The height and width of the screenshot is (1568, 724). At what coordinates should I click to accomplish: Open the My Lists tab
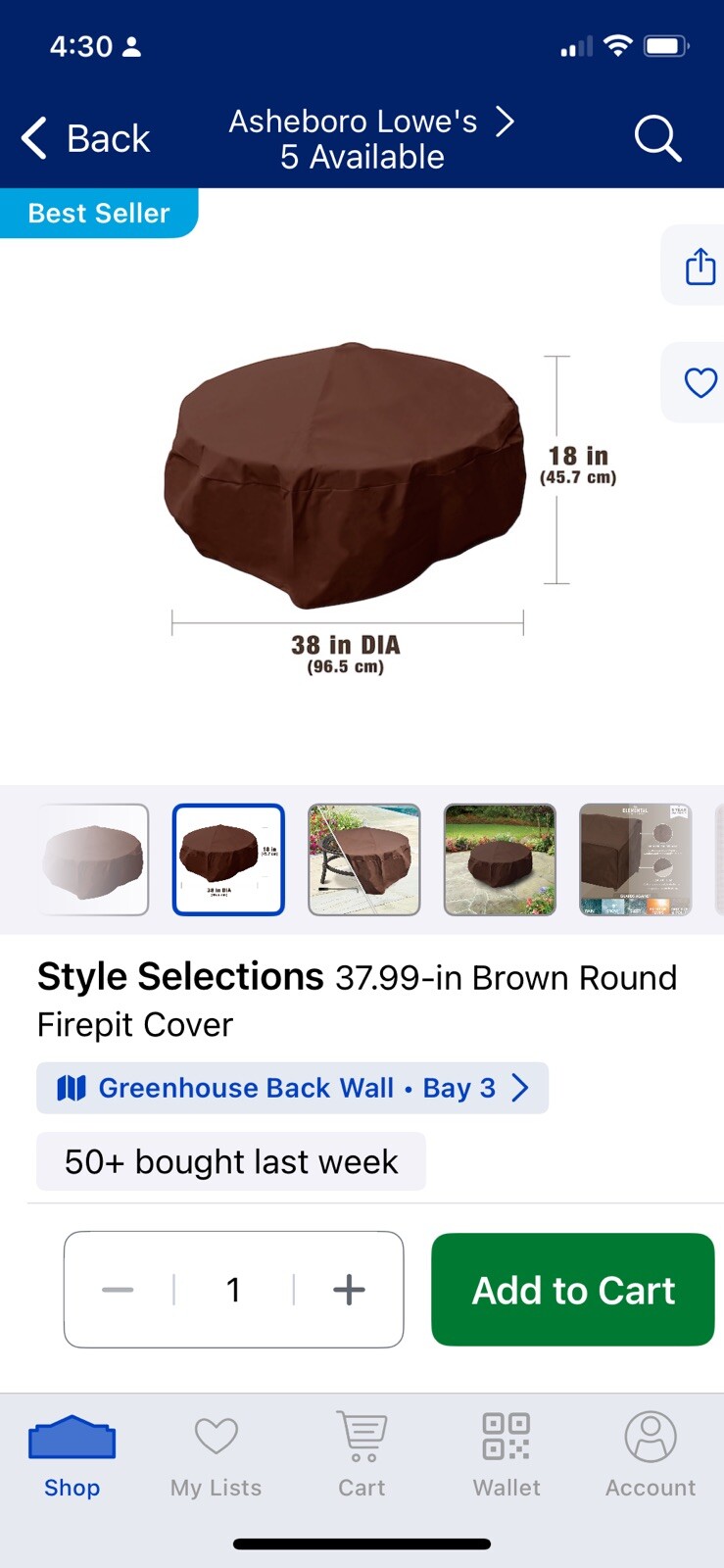click(216, 1455)
